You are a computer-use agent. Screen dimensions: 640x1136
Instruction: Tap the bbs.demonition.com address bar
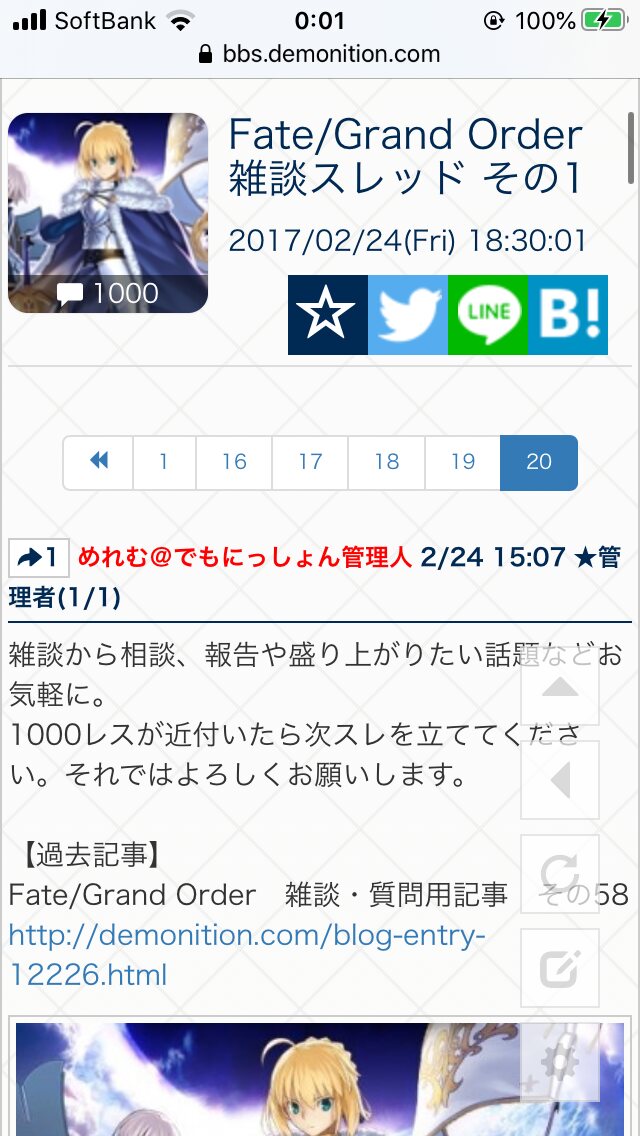[320, 54]
